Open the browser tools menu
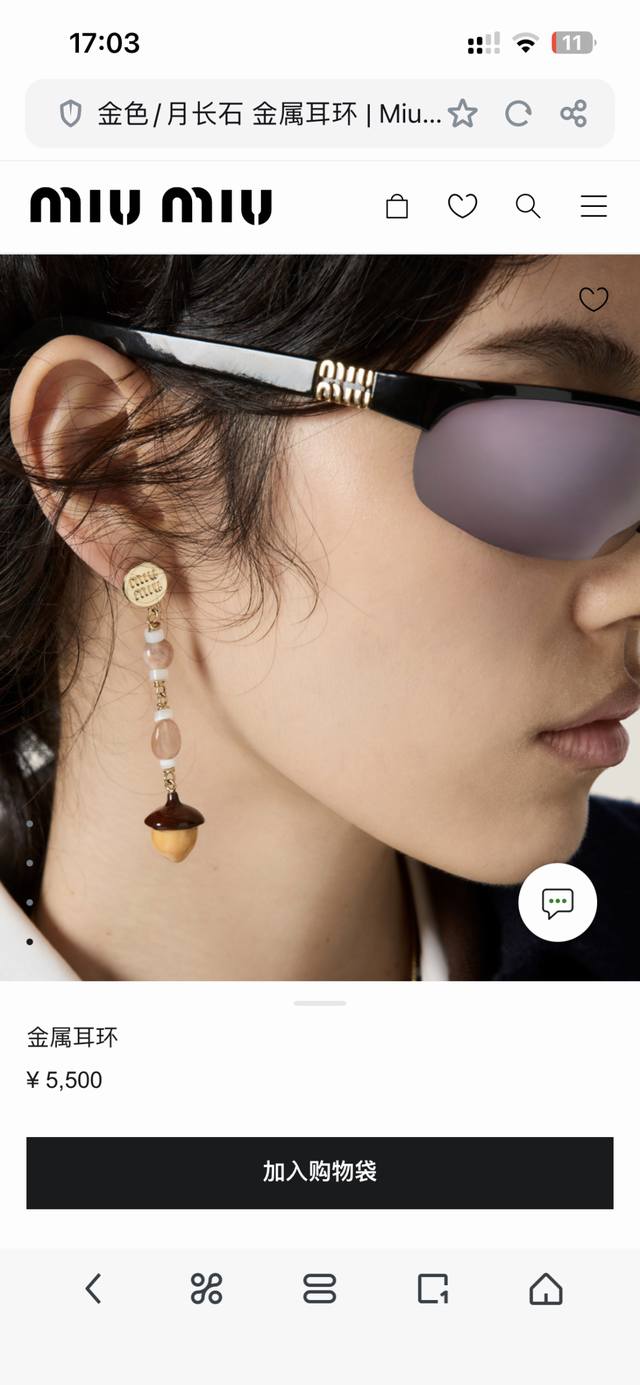The height and width of the screenshot is (1385, 640). pyautogui.click(x=206, y=1289)
